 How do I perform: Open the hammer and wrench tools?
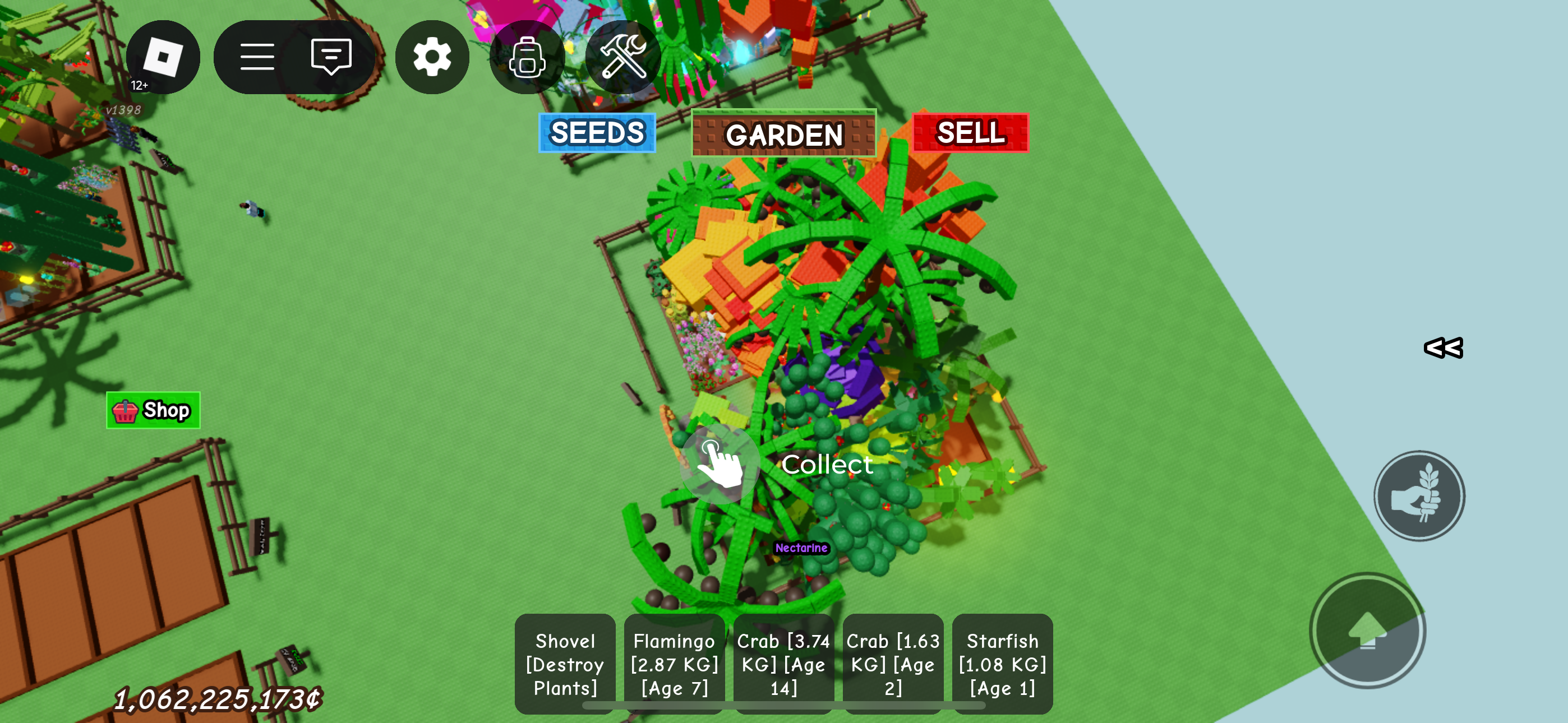(x=622, y=57)
